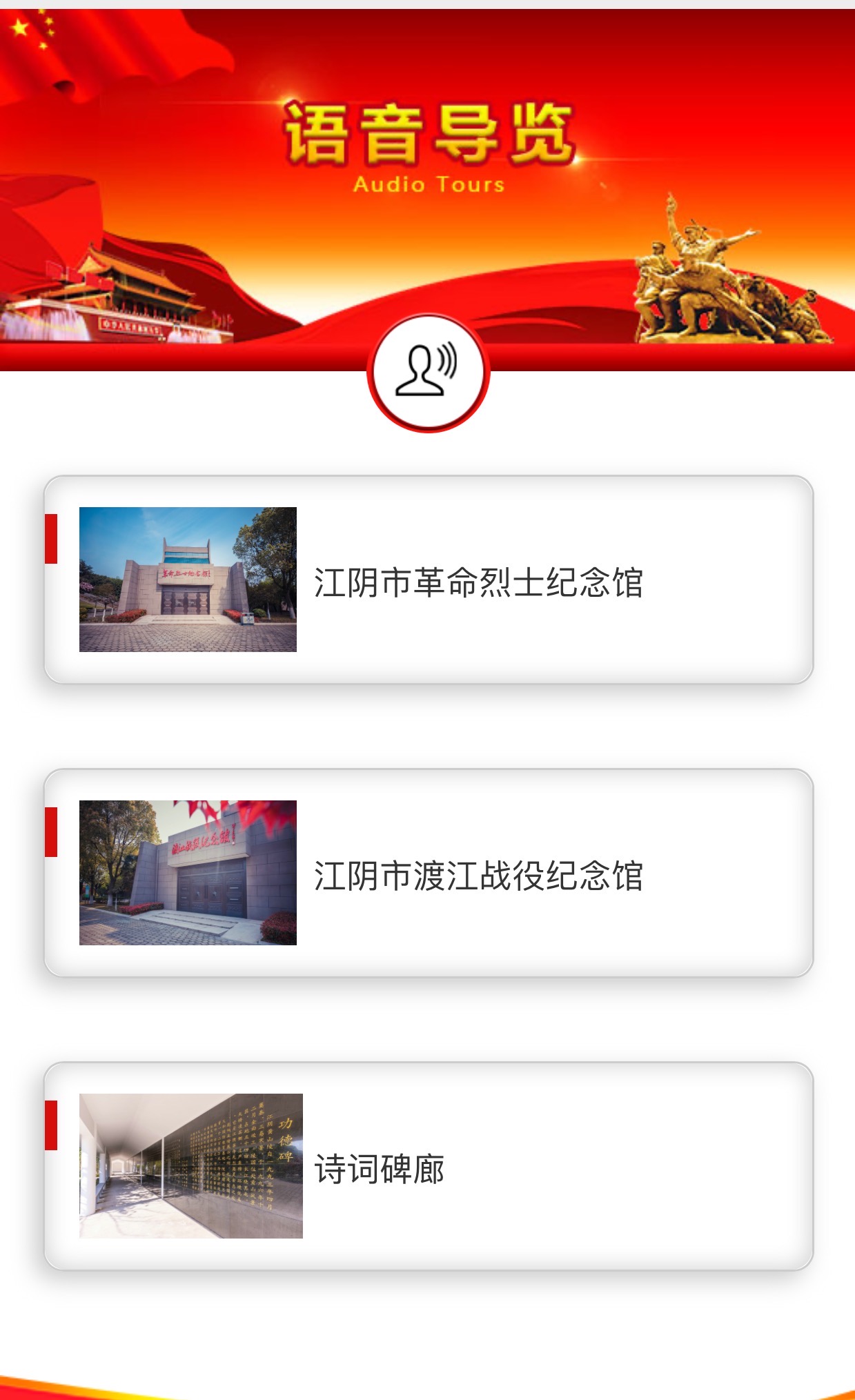Open 诗词碑廊 audio tour card
Image resolution: width=855 pixels, height=1400 pixels.
pos(428,1167)
